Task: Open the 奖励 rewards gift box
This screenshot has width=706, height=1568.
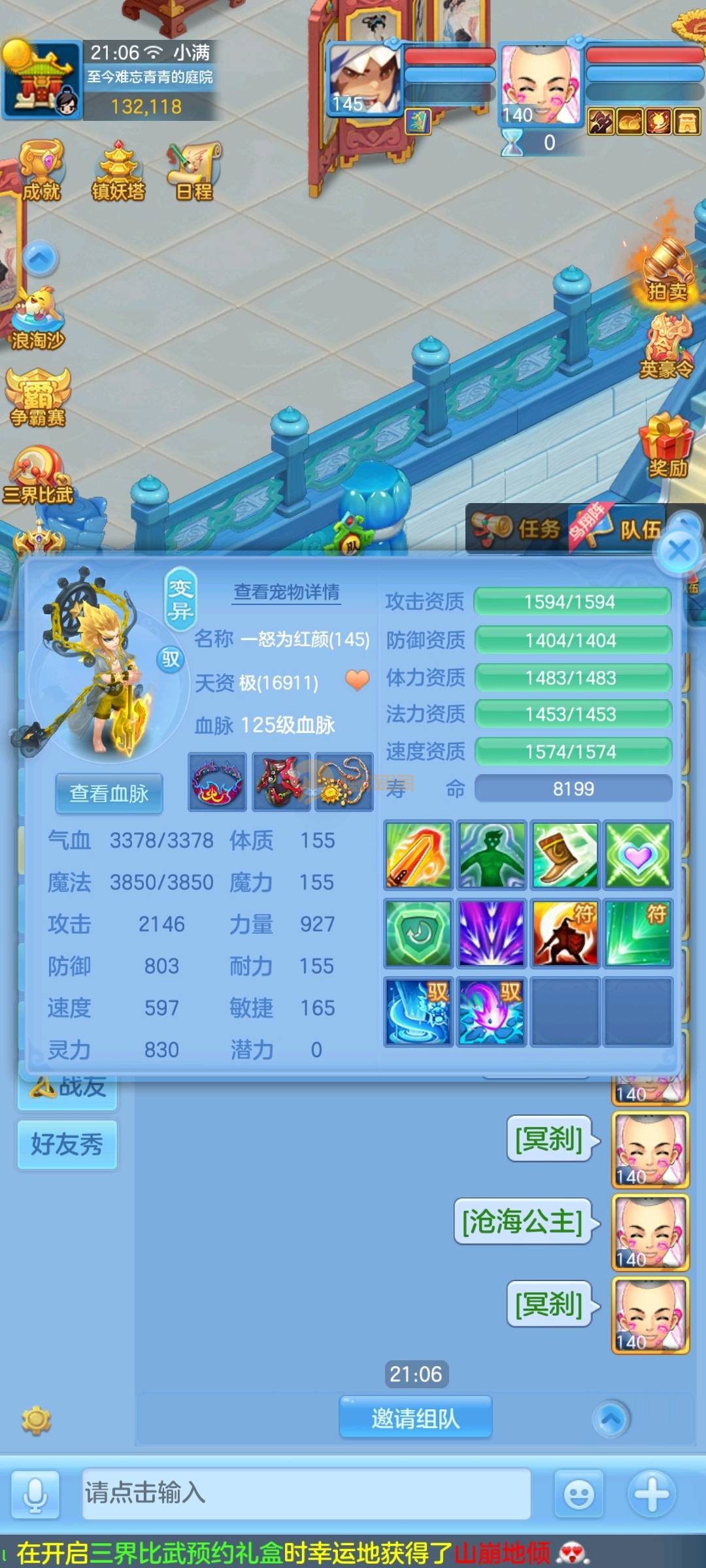Action: point(667,446)
